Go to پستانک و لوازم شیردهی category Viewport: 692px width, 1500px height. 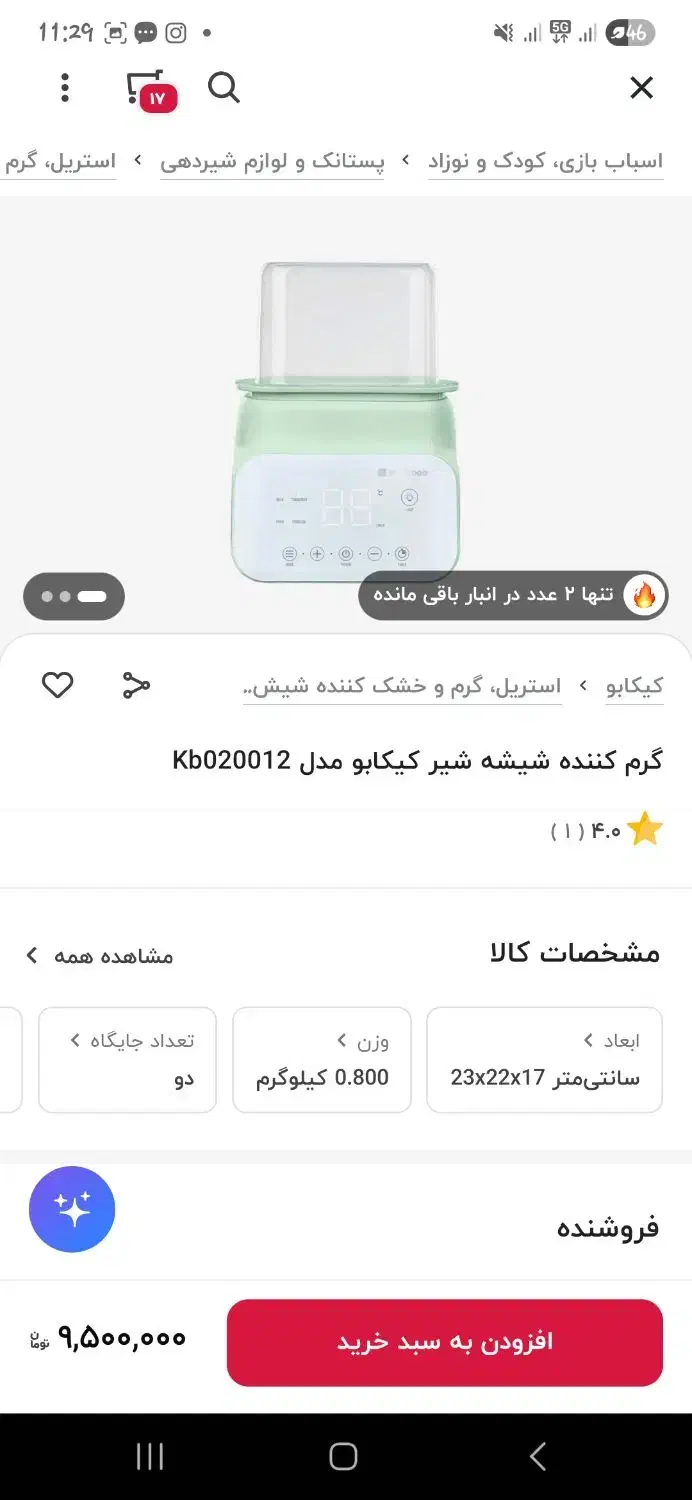[272, 161]
